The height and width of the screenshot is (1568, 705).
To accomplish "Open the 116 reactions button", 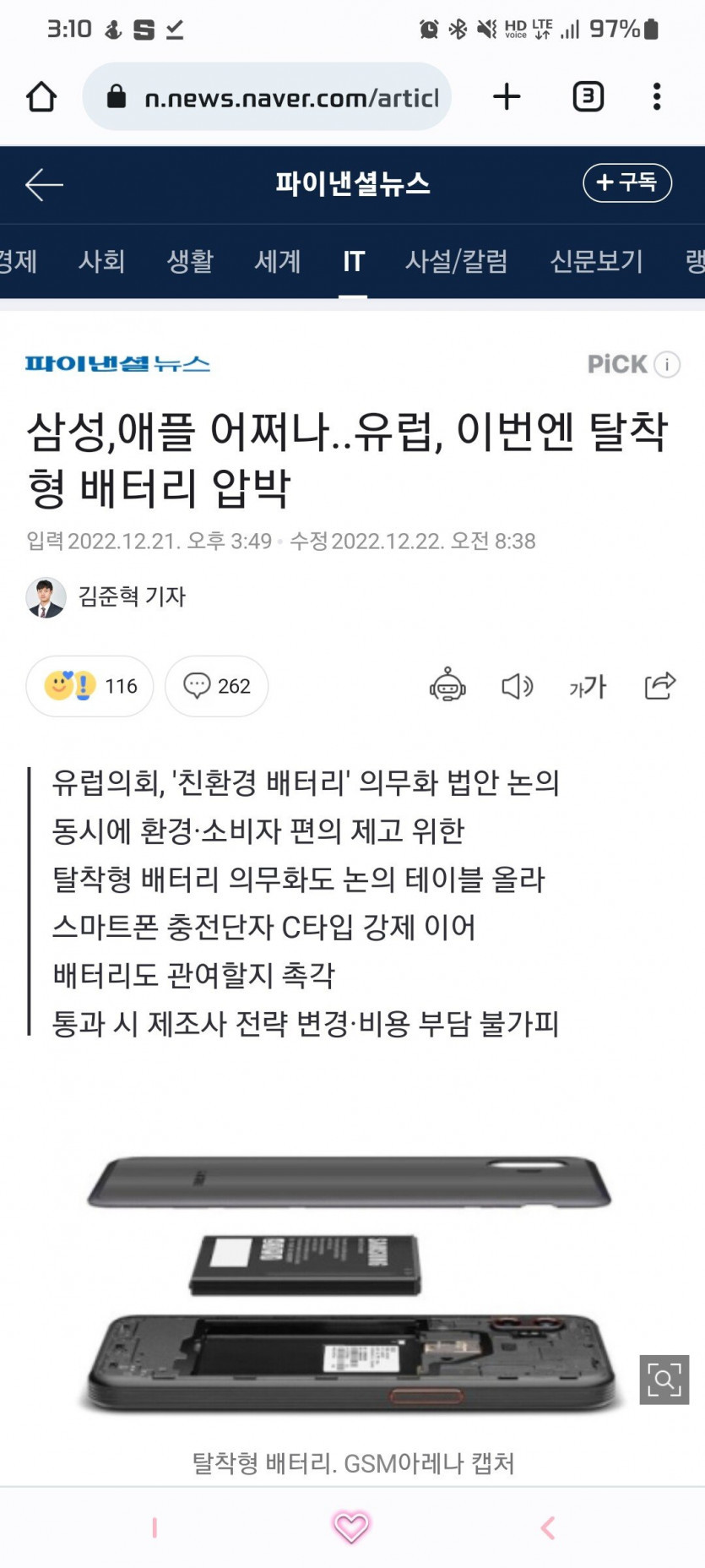I will 89,686.
